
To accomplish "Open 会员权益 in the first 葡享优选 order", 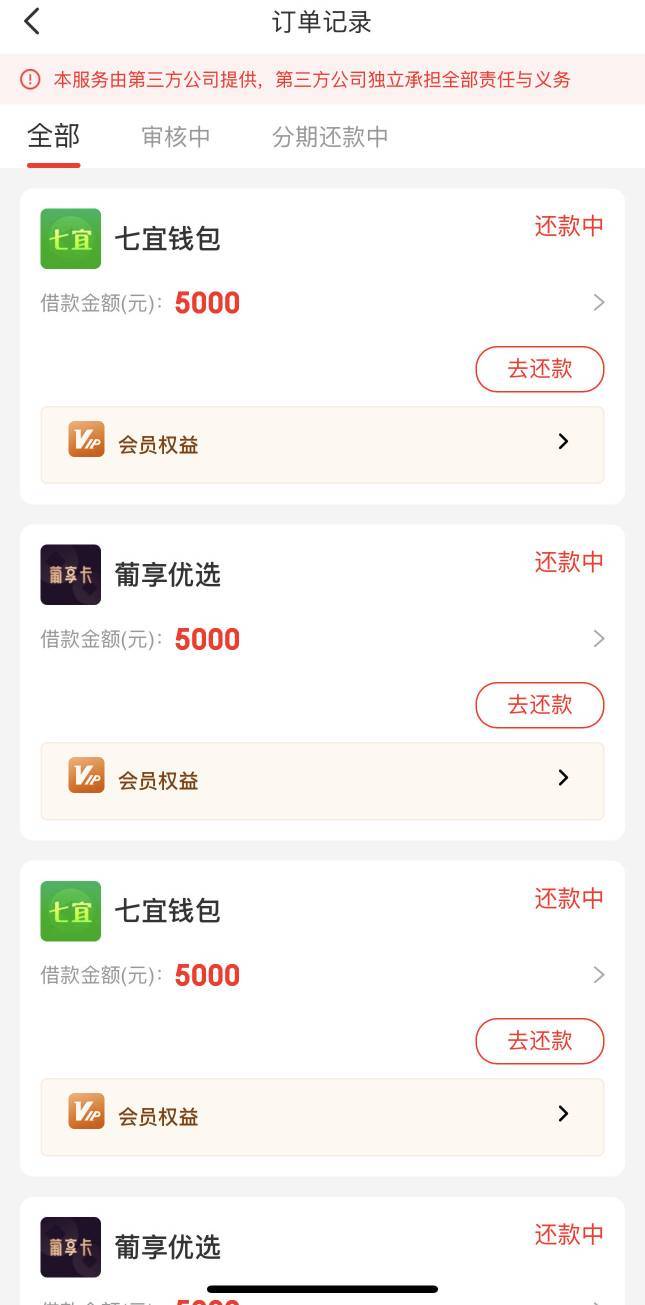I will coord(322,780).
